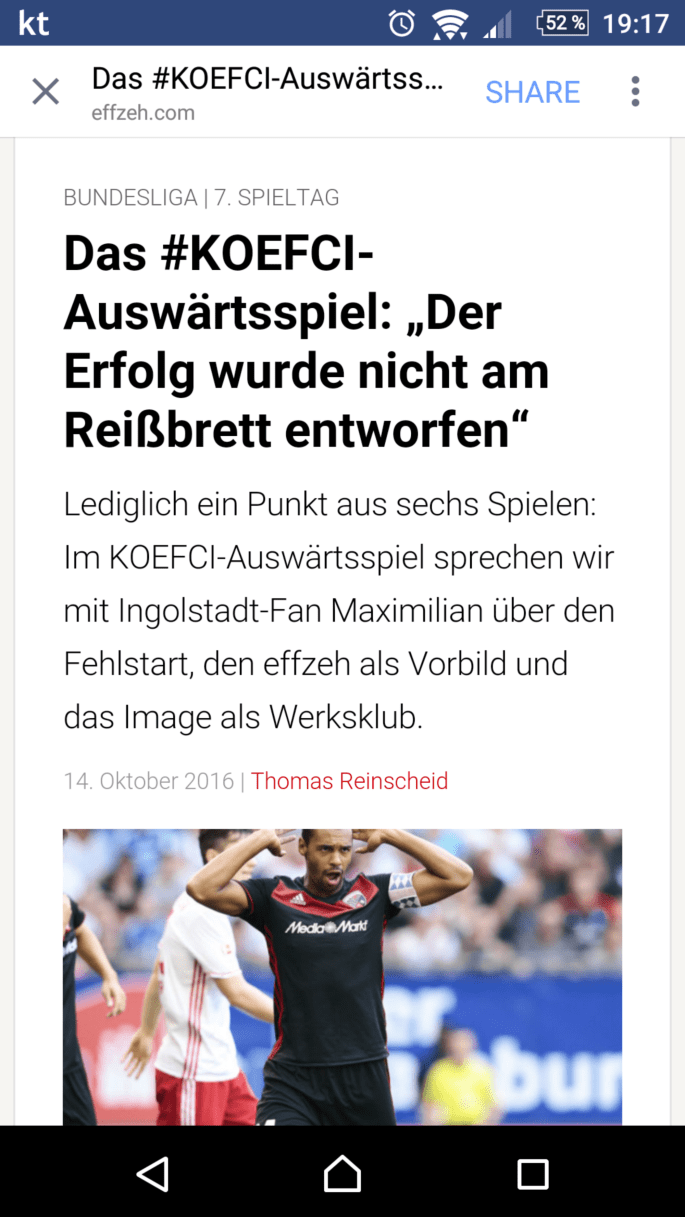Go back with the system back button
The height and width of the screenshot is (1217, 685).
[152, 1173]
